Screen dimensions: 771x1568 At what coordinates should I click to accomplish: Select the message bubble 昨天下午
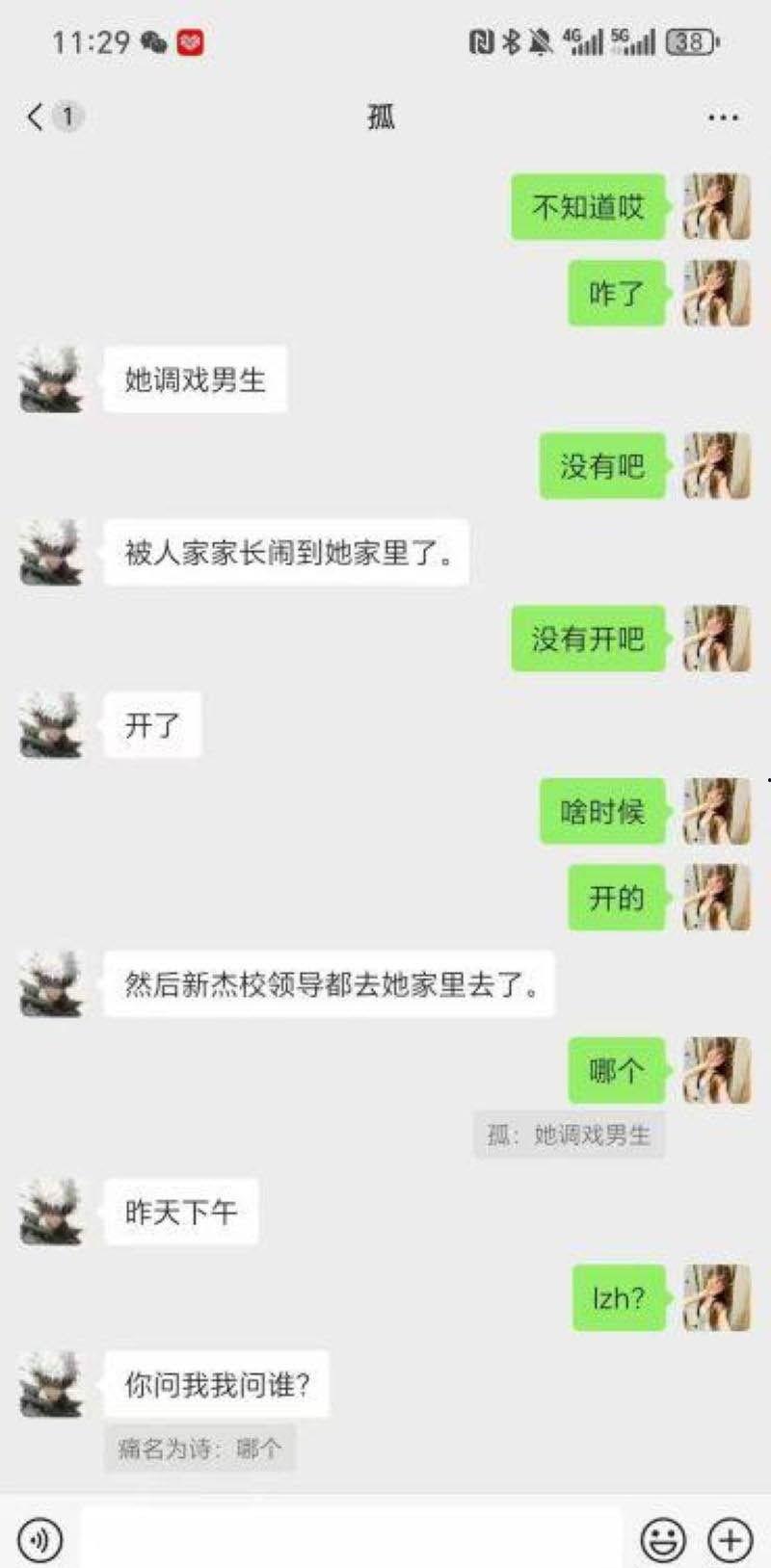[181, 1212]
